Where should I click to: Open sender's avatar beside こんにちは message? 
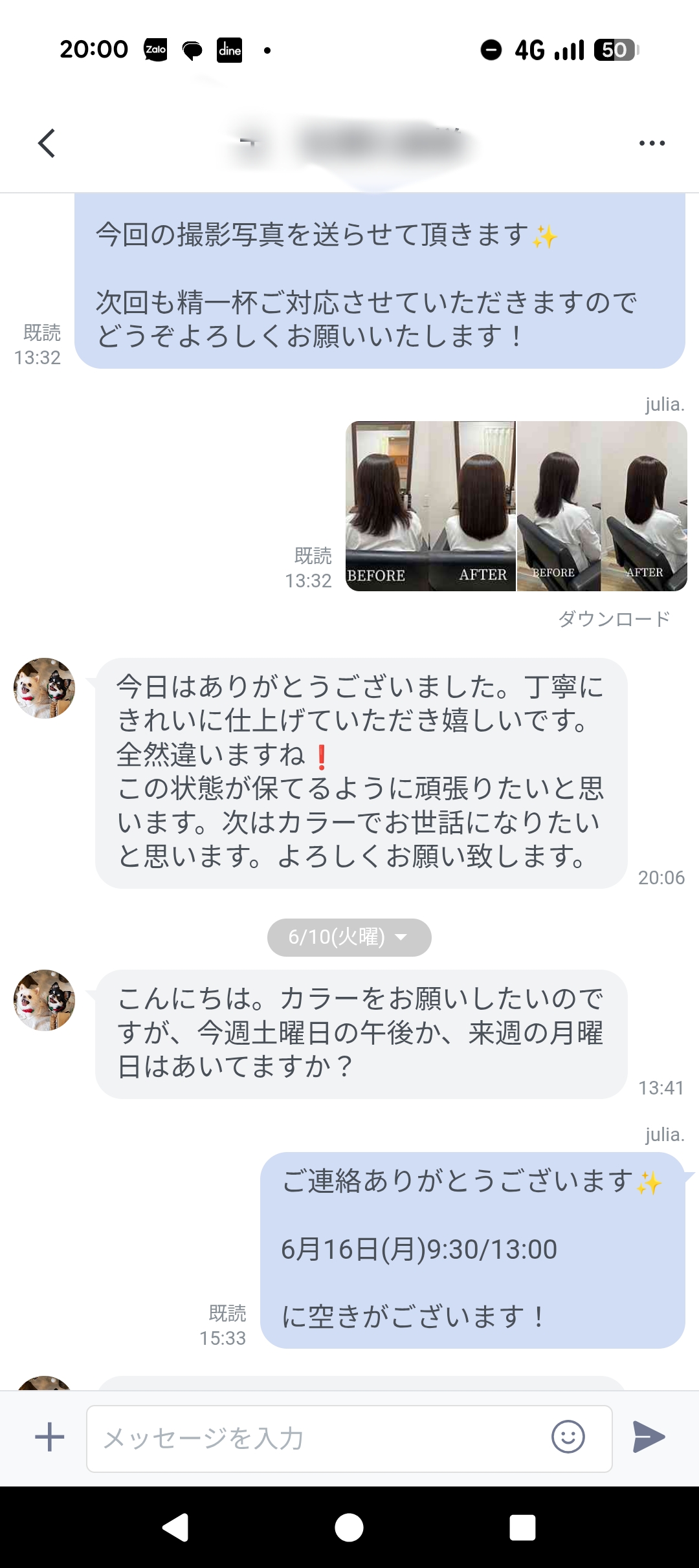point(44,1000)
